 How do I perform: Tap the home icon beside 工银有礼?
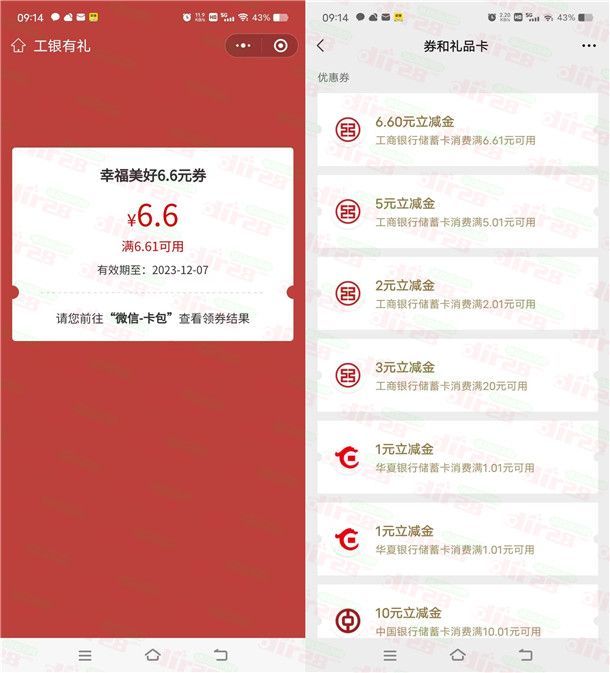[18, 46]
